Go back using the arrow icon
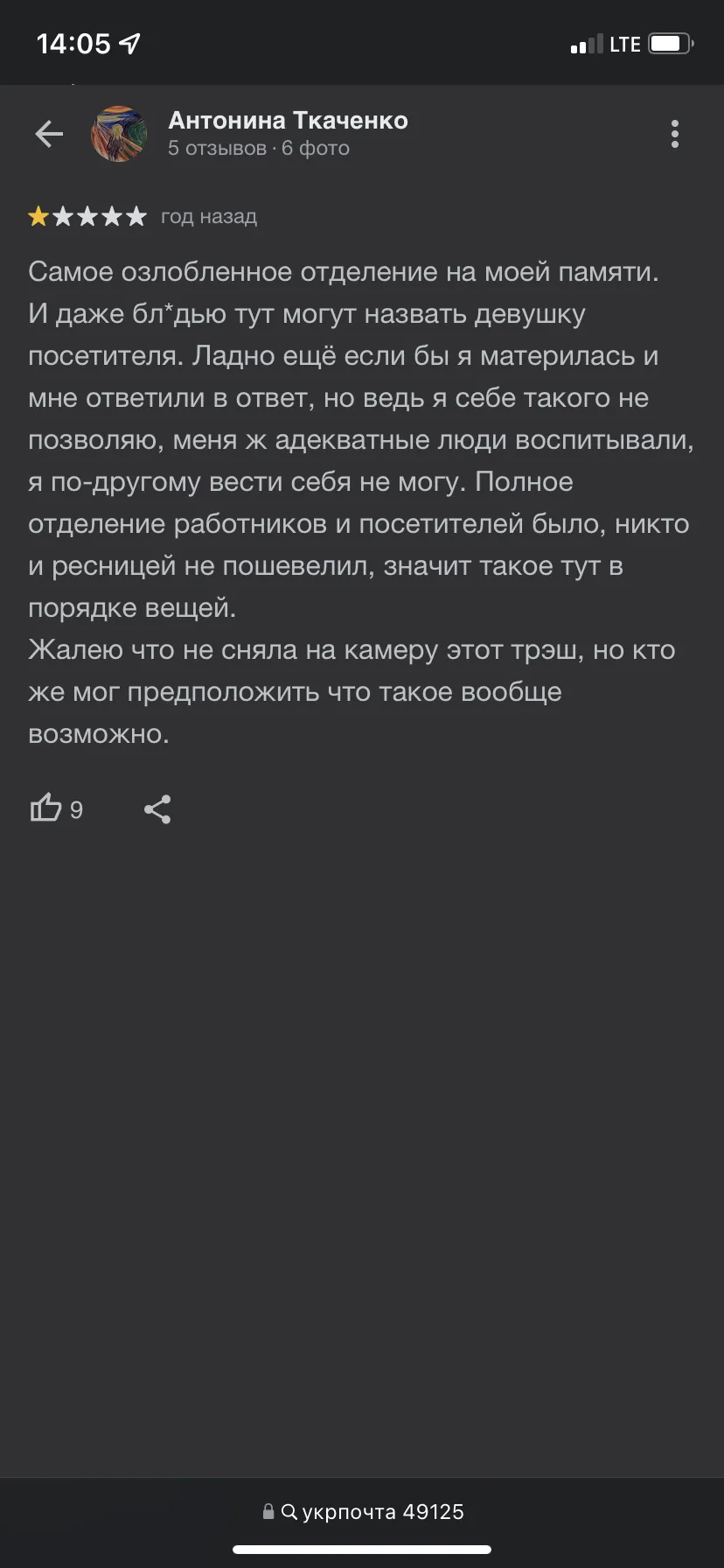 click(x=49, y=134)
